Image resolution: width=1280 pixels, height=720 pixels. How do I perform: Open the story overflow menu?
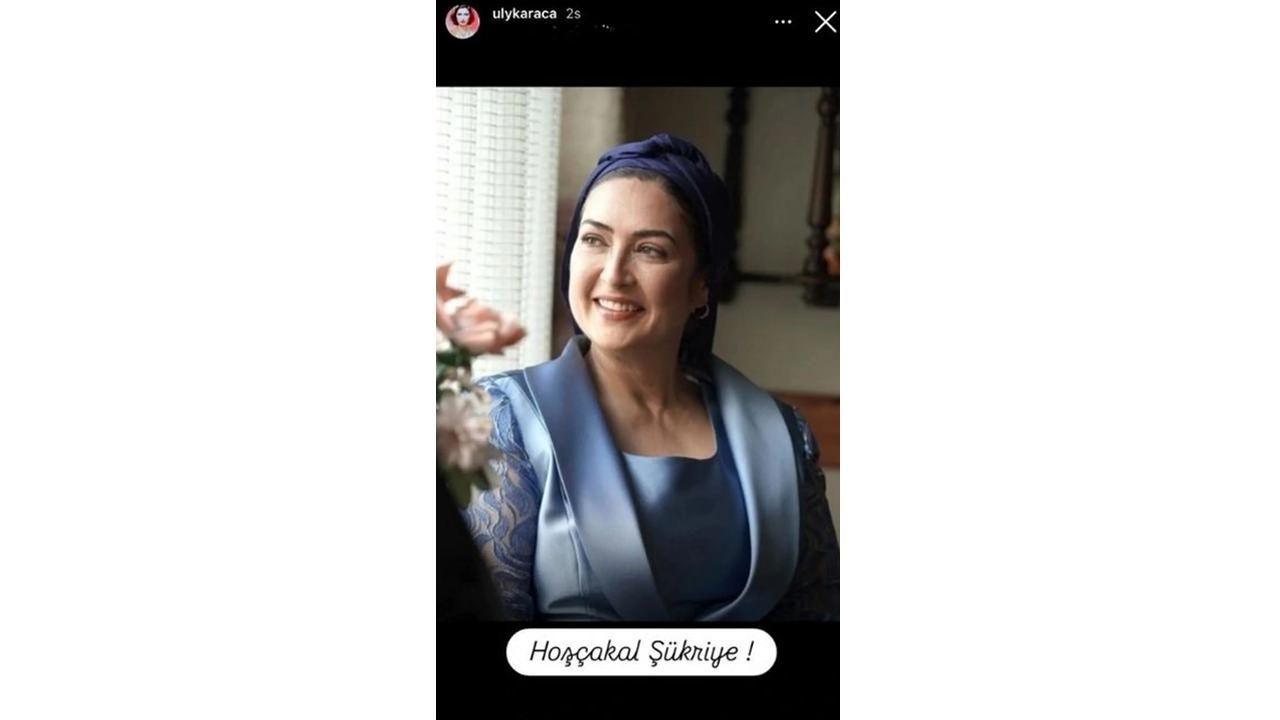pos(783,22)
